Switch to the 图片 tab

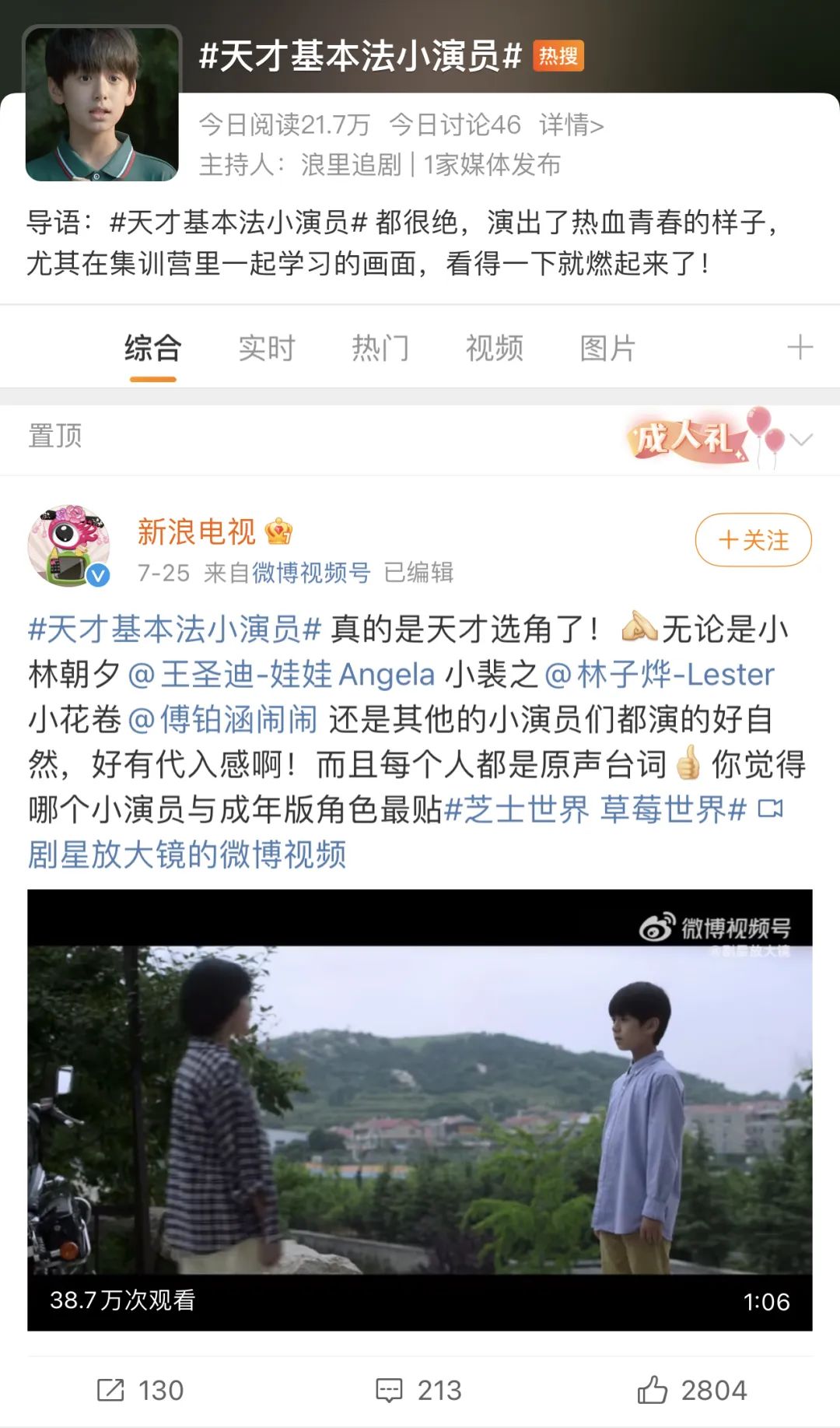[x=607, y=348]
